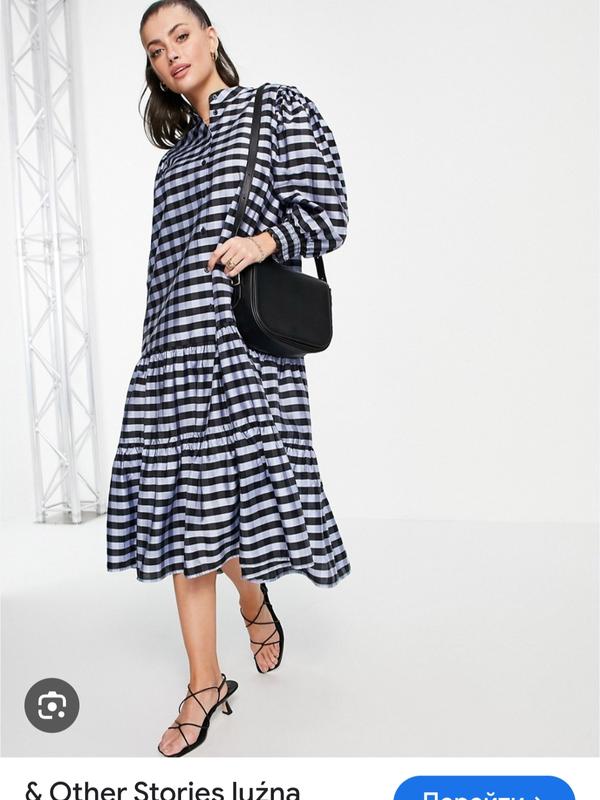Tap the blue Перейти button
The image size is (600, 800).
point(484,789)
